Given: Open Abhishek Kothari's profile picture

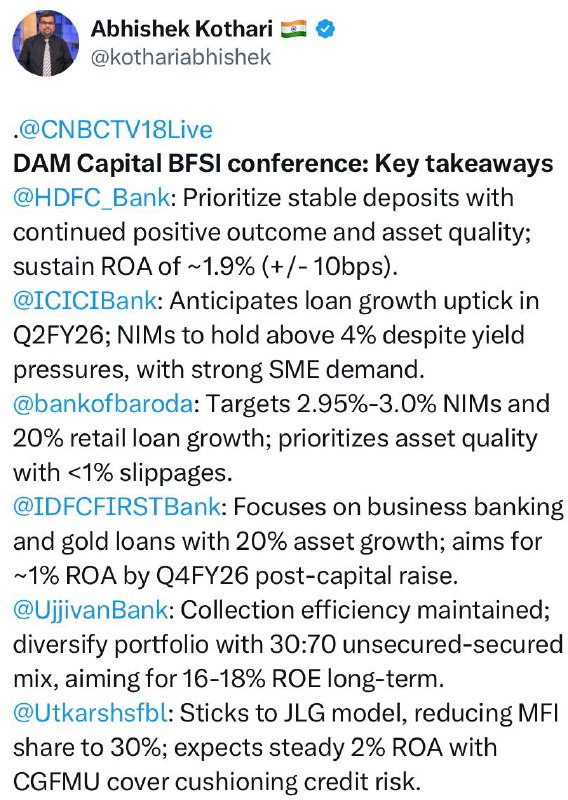Looking at the screenshot, I should pos(46,44).
